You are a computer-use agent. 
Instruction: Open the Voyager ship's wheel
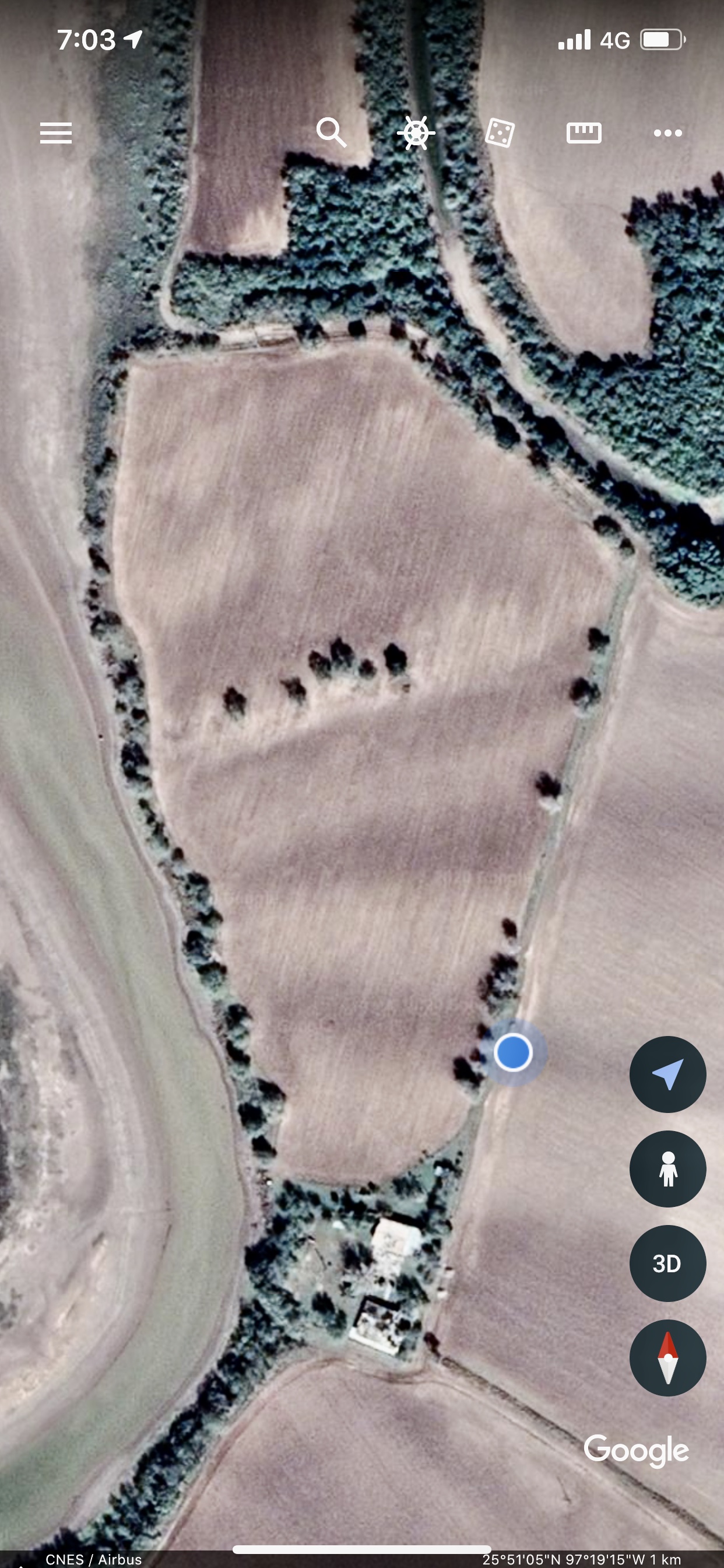click(x=416, y=132)
